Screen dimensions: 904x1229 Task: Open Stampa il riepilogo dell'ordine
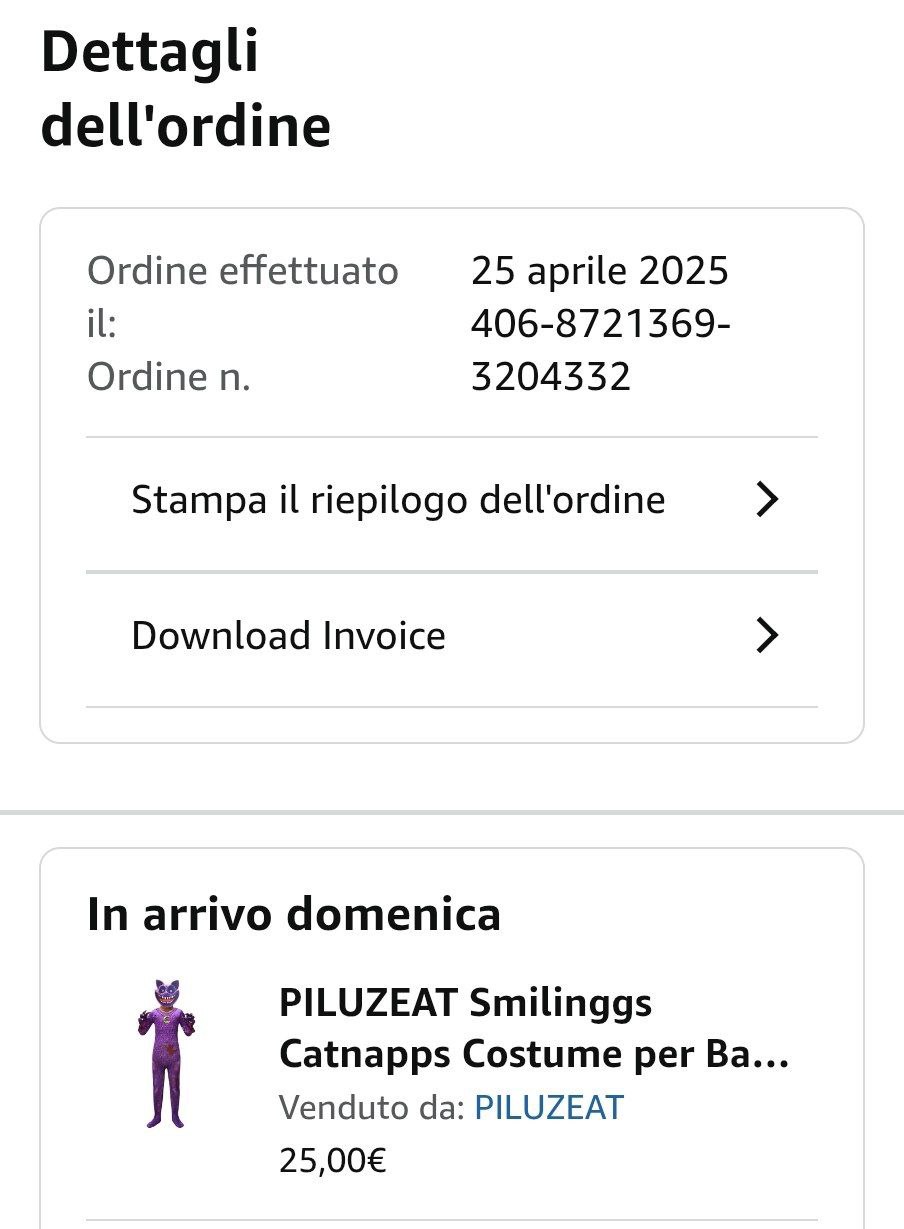click(451, 499)
